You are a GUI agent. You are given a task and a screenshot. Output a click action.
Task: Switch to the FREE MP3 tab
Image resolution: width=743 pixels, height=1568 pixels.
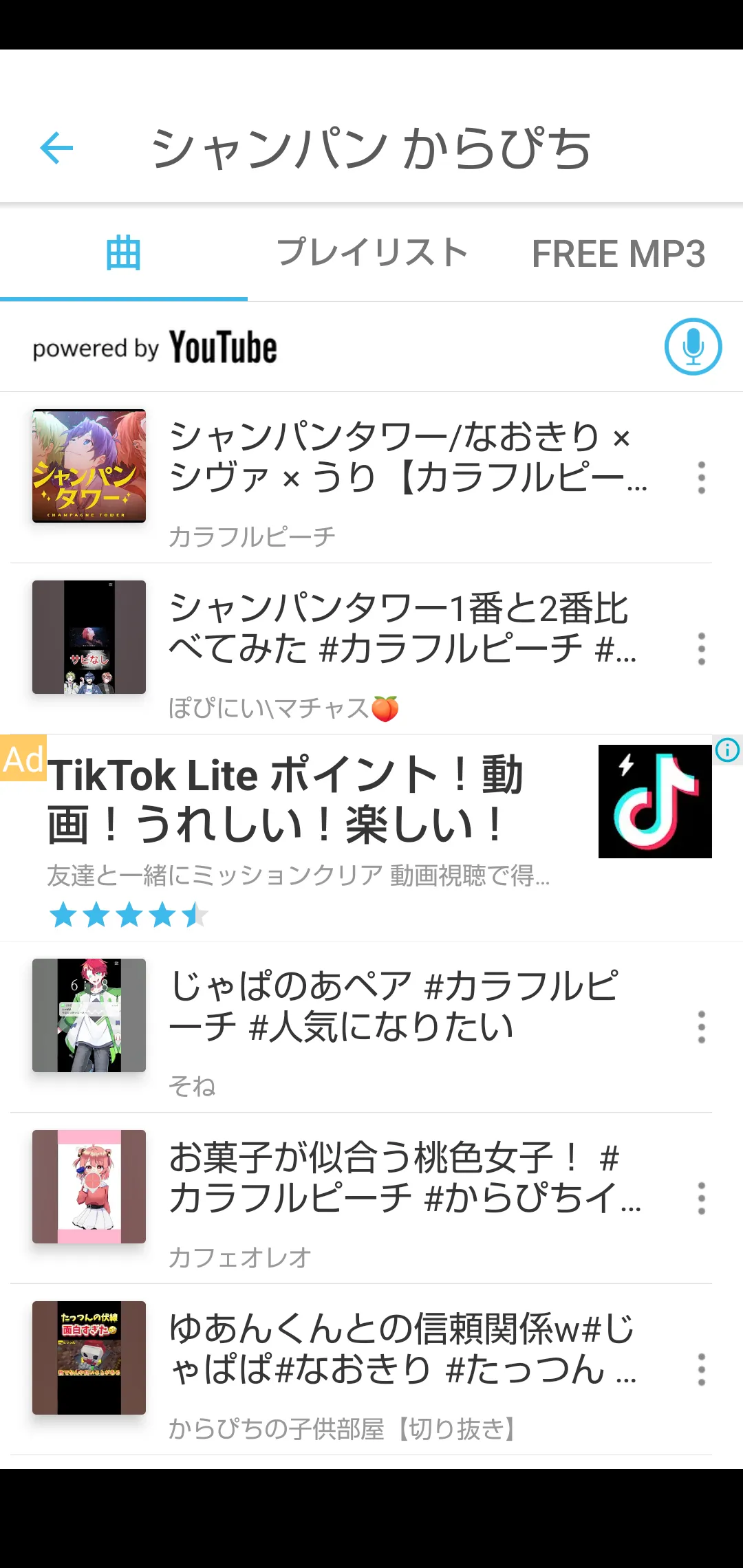point(618,253)
